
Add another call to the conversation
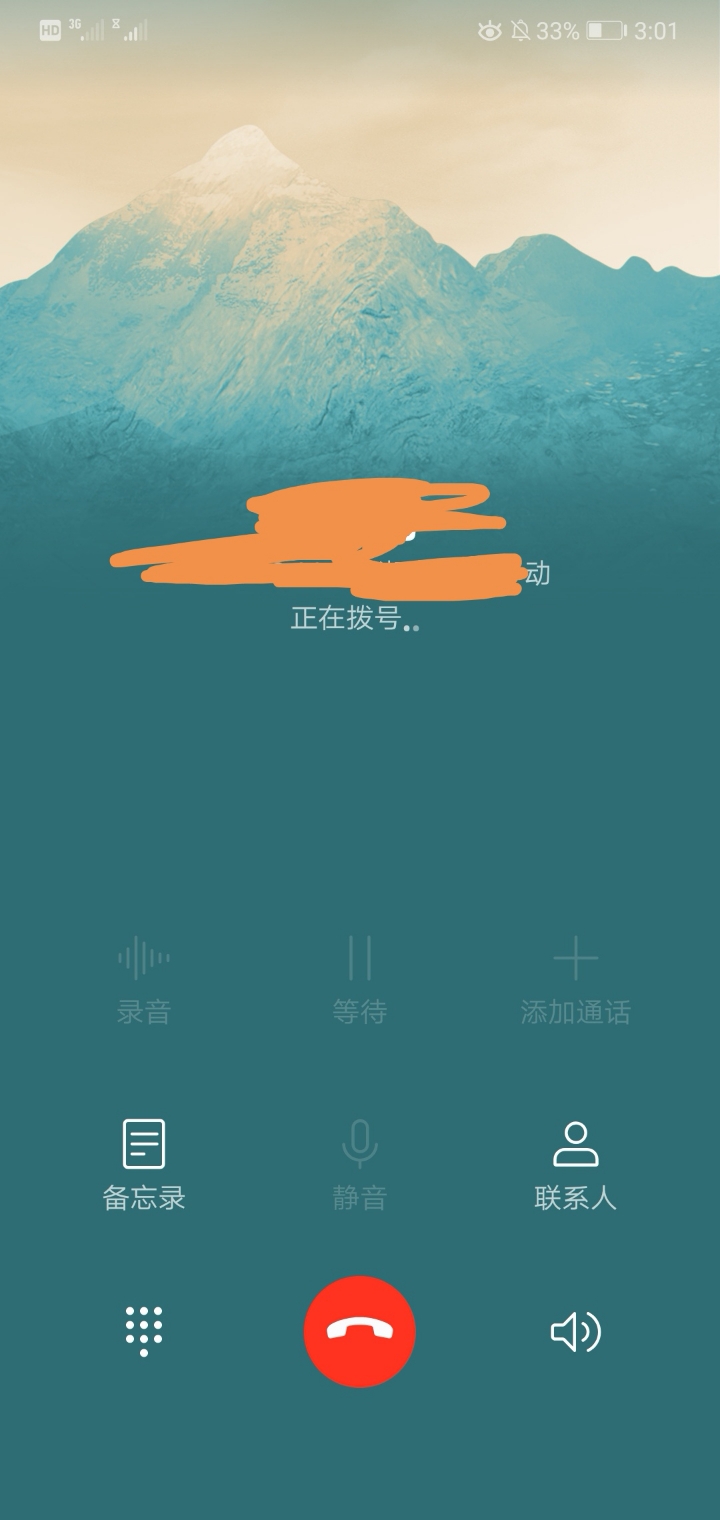tap(576, 960)
